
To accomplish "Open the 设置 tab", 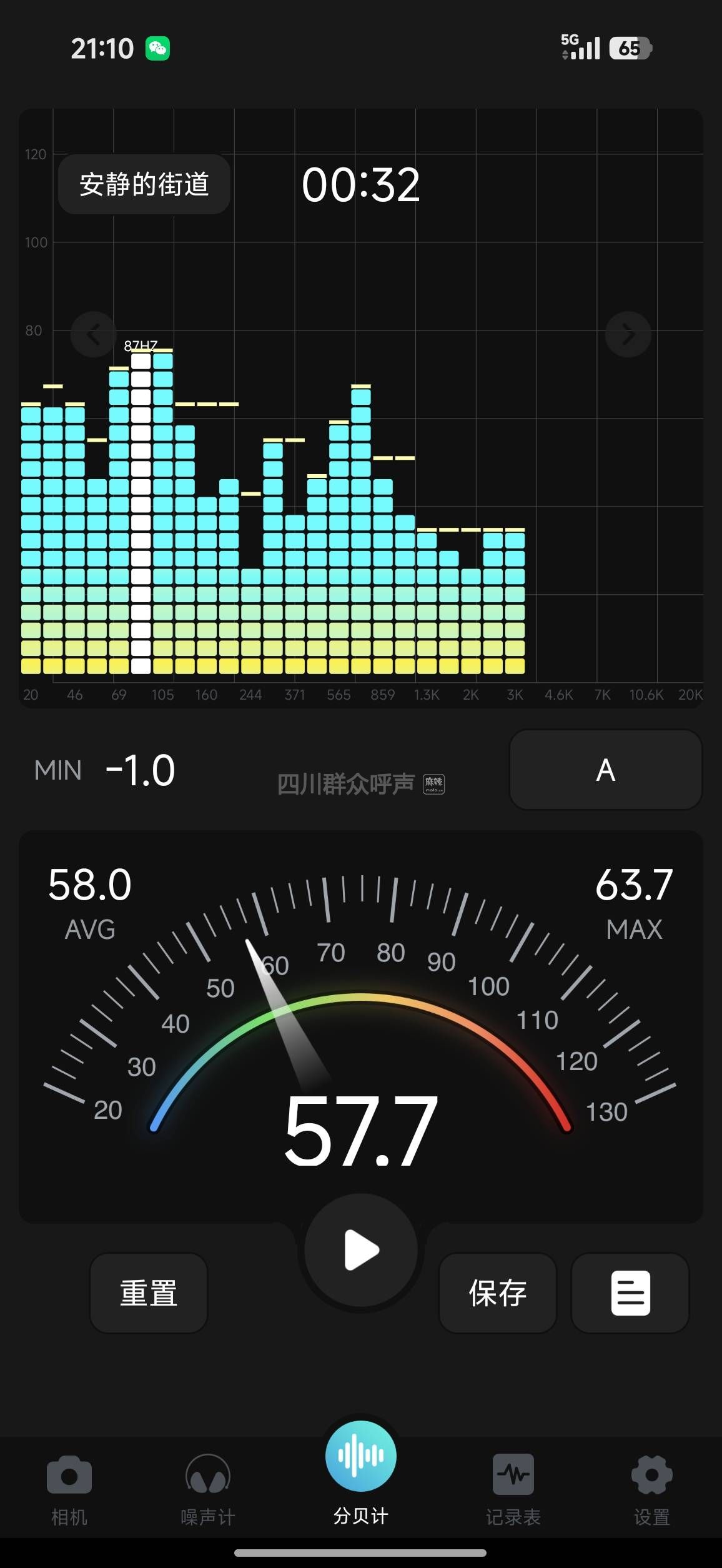I will (652, 1489).
